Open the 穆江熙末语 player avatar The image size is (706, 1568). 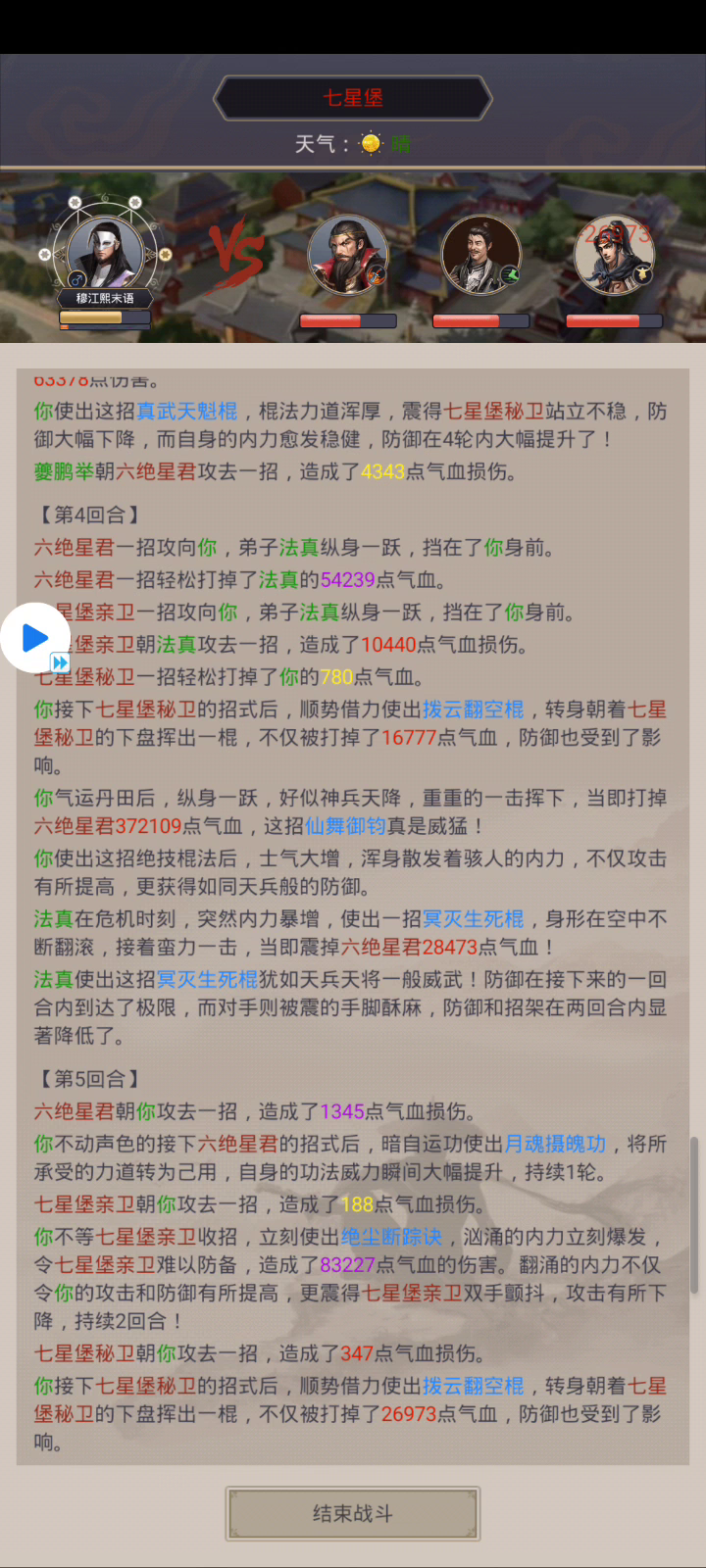(105, 251)
